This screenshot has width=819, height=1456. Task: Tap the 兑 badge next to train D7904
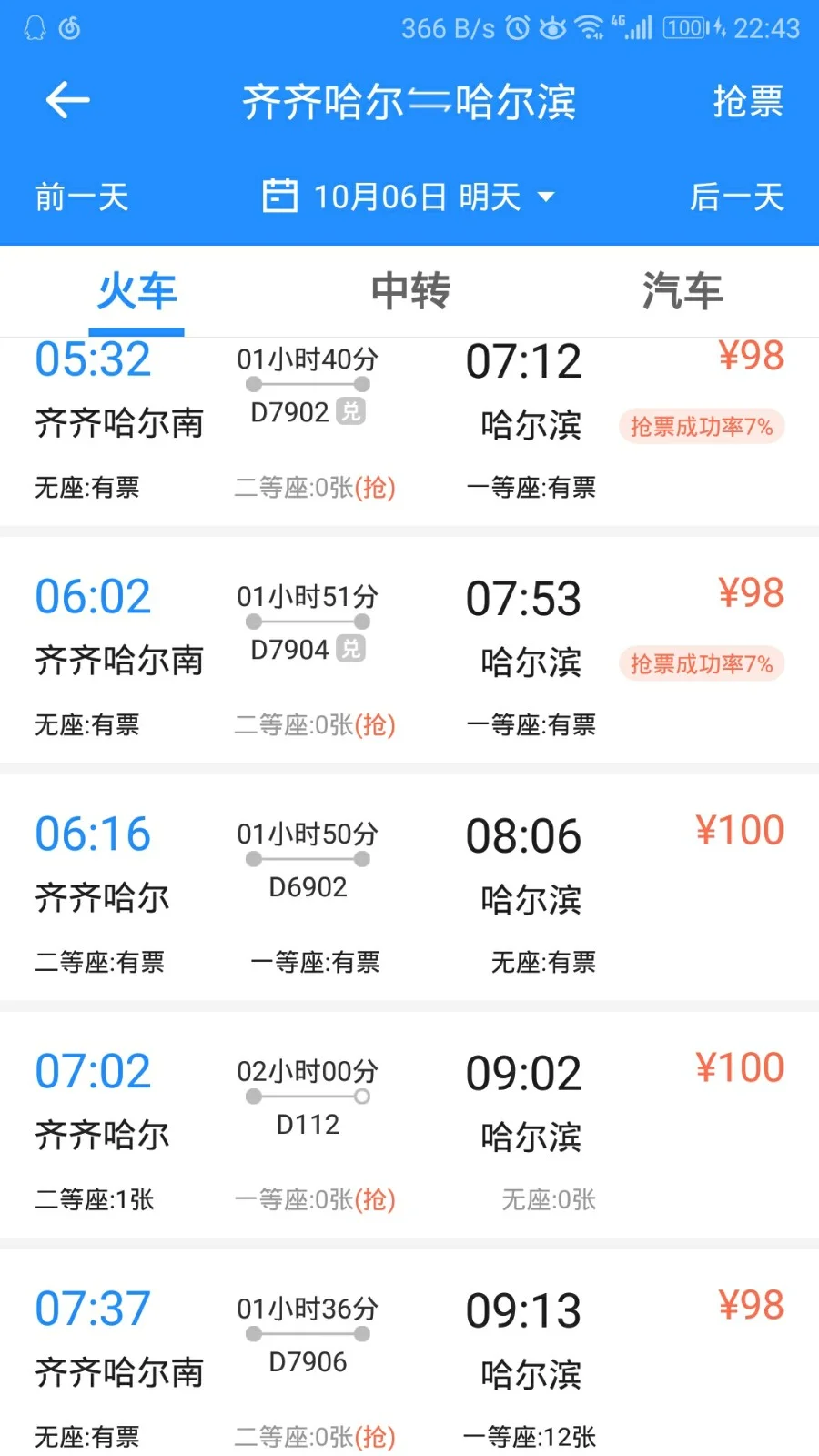[350, 649]
